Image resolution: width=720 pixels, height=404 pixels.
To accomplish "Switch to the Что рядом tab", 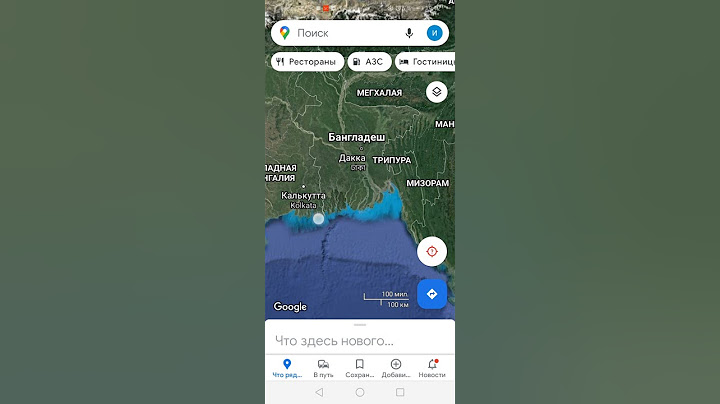I will click(287, 368).
